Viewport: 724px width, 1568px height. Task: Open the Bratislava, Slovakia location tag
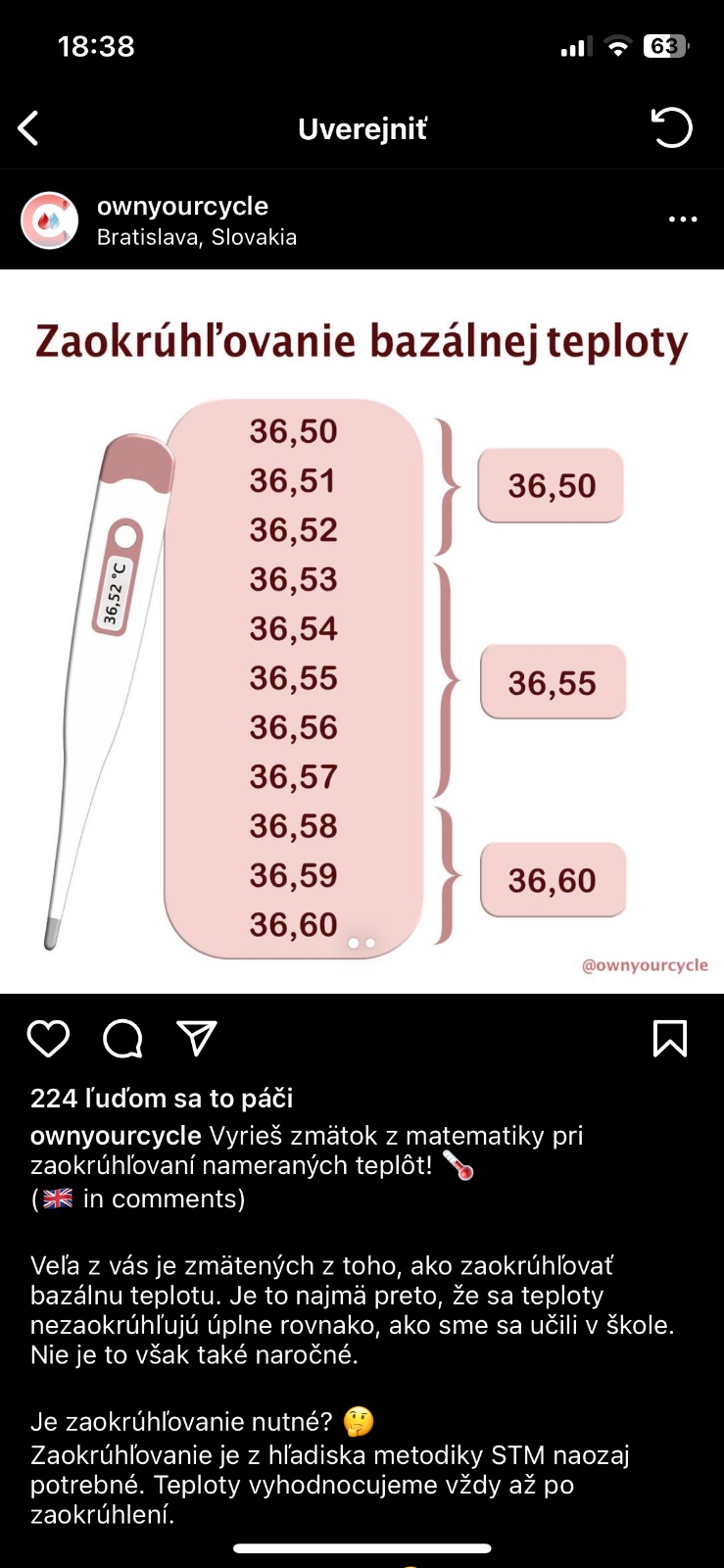tap(196, 237)
